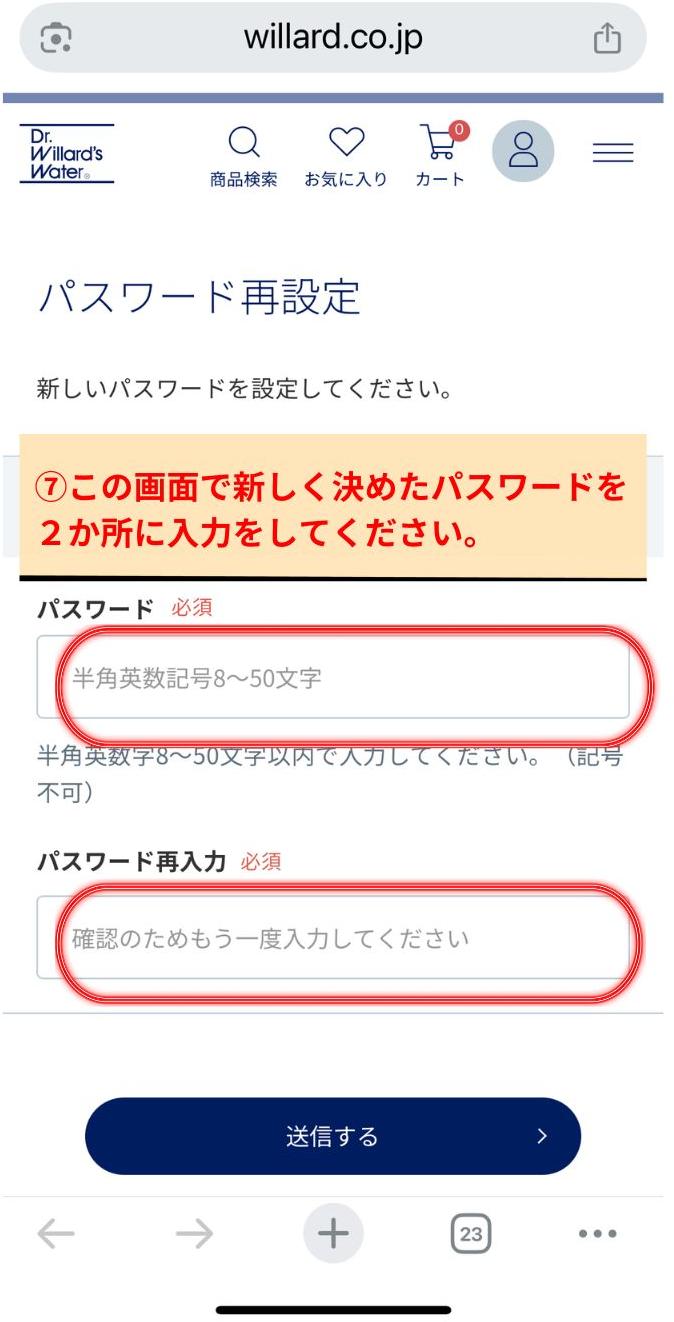Image resolution: width=674 pixels, height=1322 pixels.
Task: Open the hamburger menu
Action: 612,152
